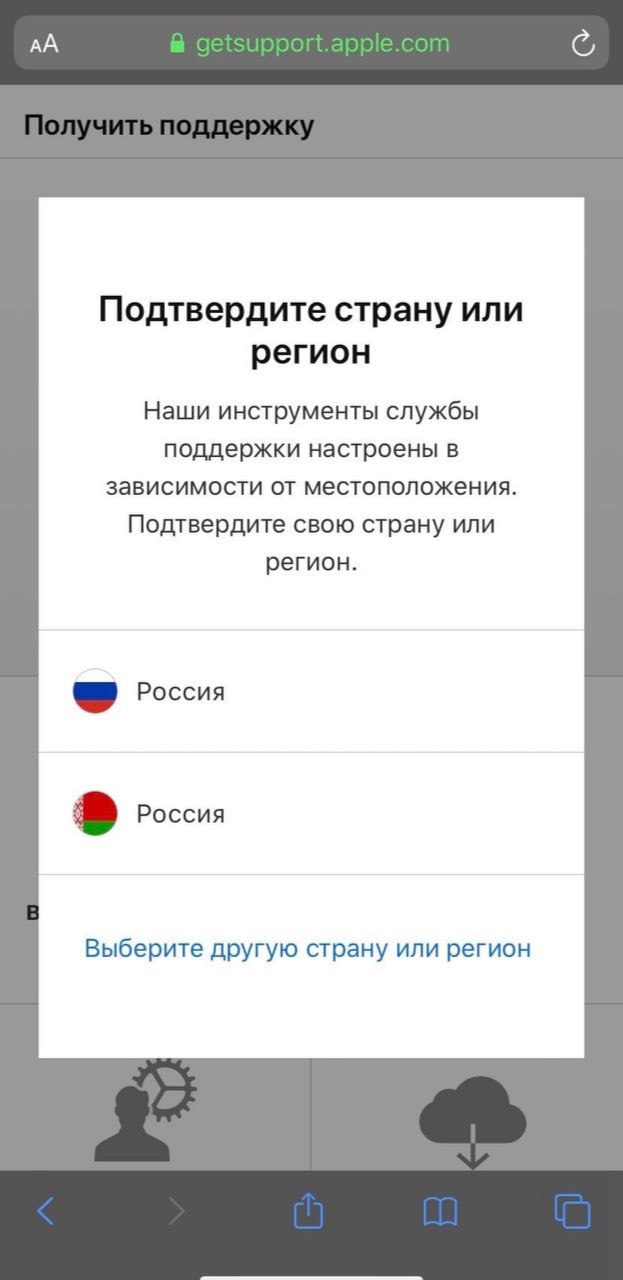Tap the getsupport.apple.com address bar
Image resolution: width=623 pixels, height=1280 pixels.
311,43
